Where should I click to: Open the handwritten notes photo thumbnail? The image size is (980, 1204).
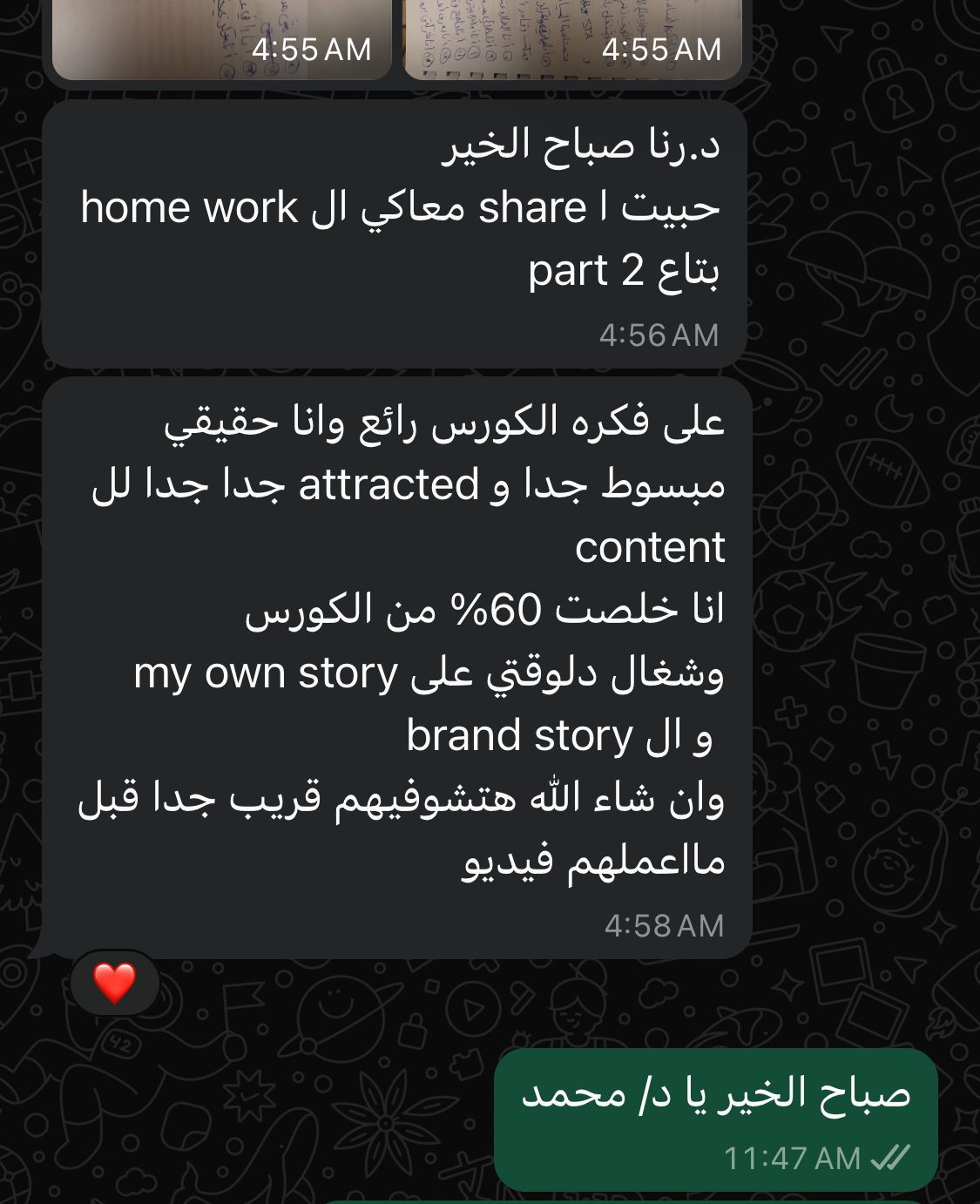coord(572,39)
